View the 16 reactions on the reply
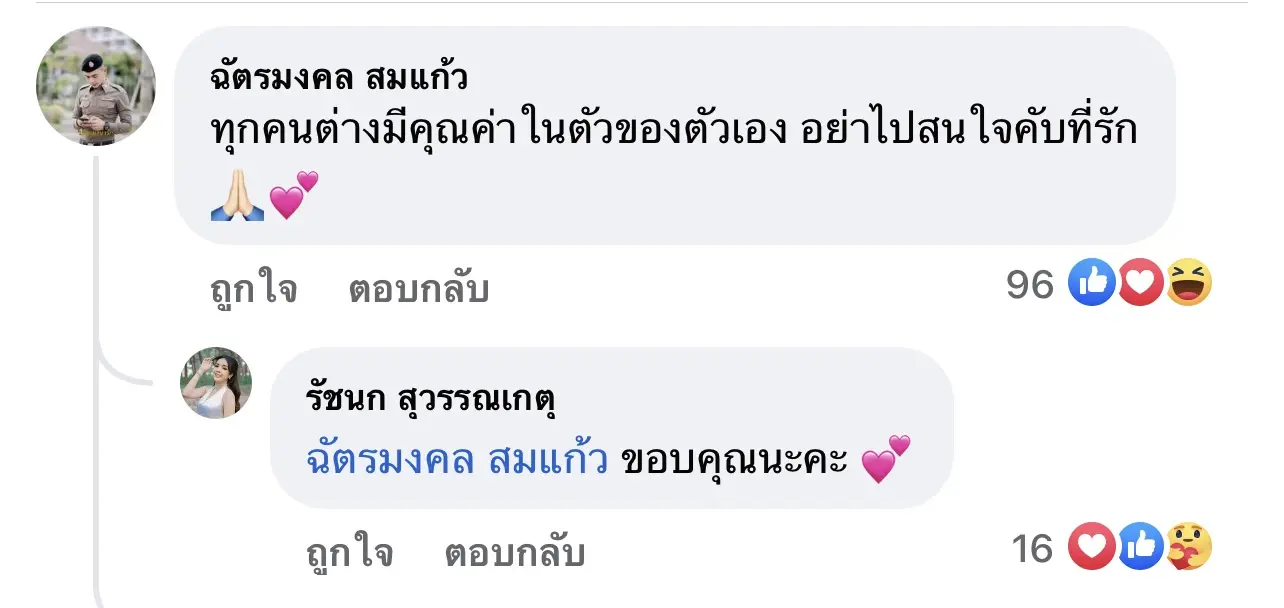This screenshot has height=608, width=1284. tap(1112, 548)
